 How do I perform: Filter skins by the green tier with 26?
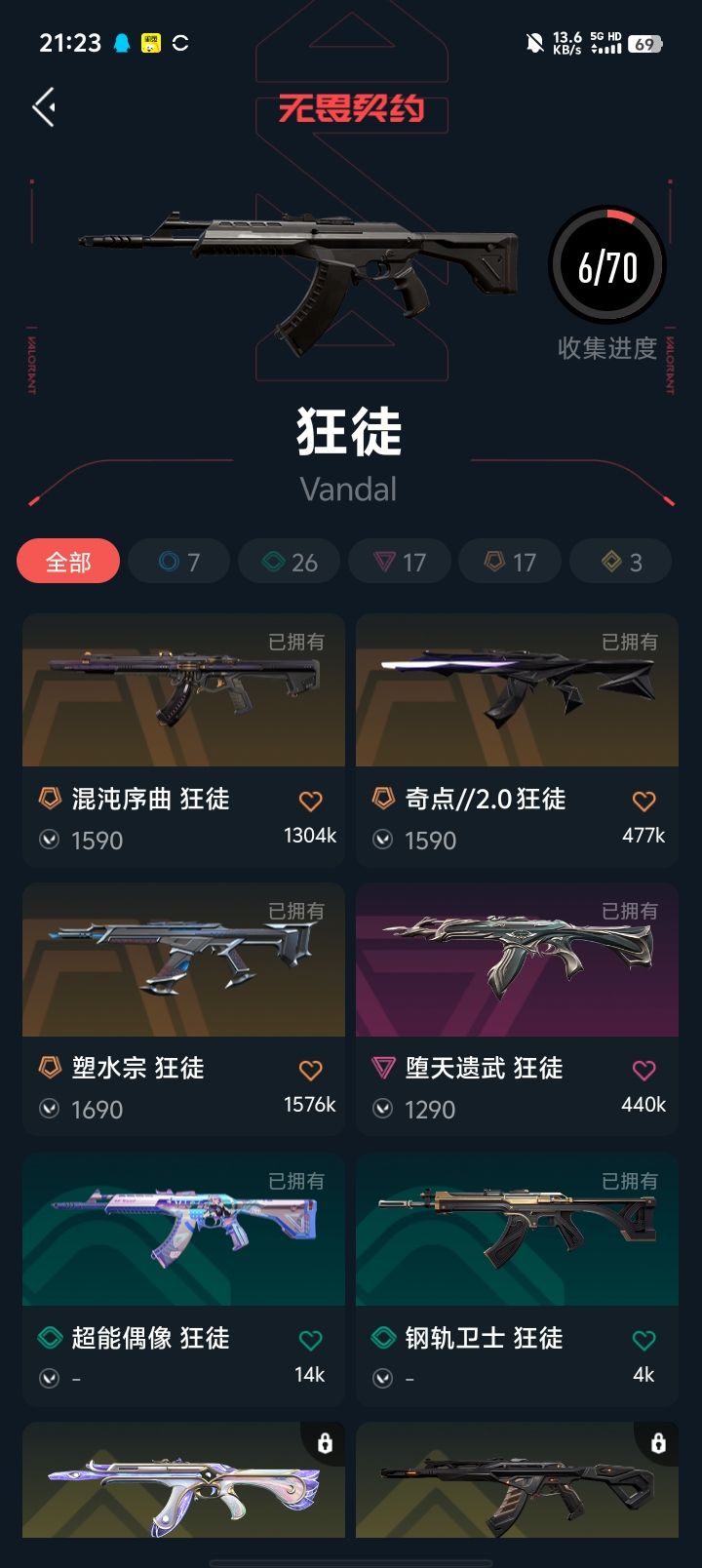(290, 562)
